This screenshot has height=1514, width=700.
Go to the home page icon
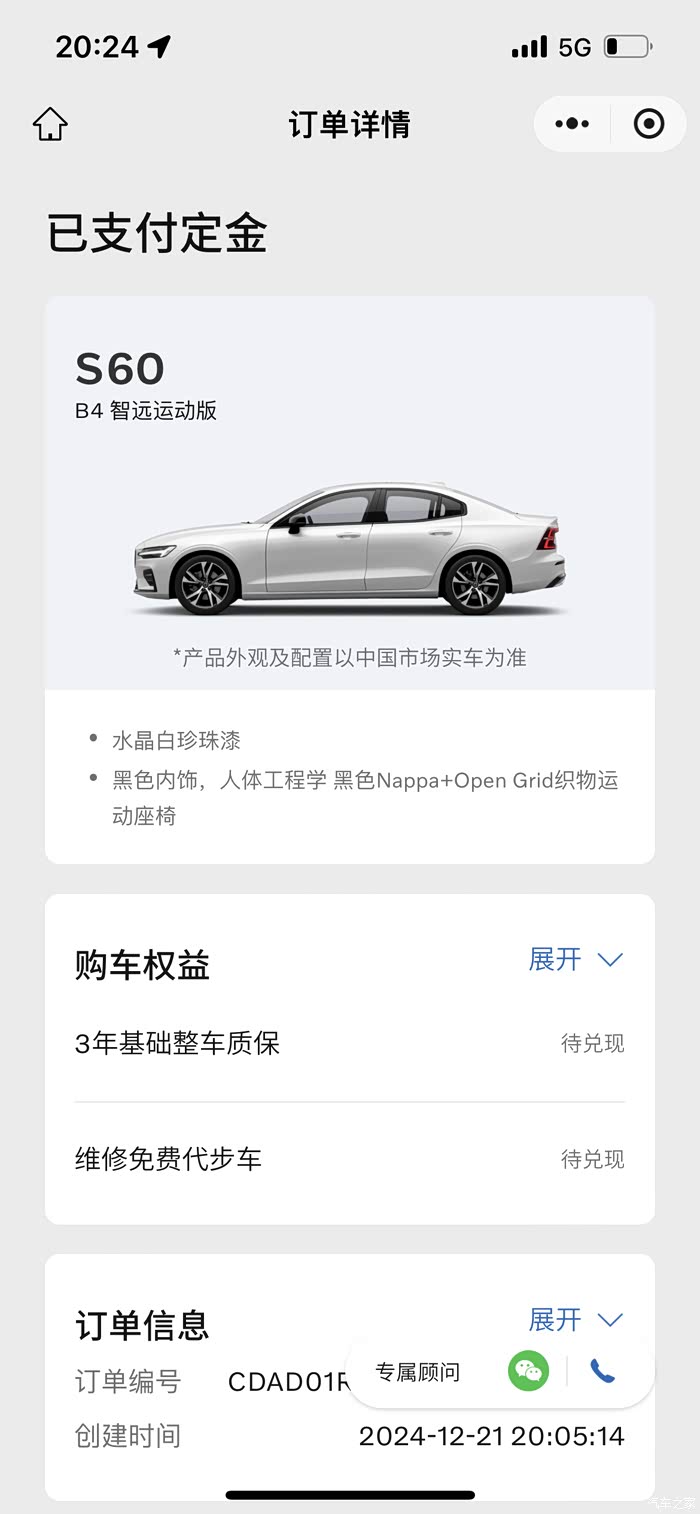50,124
